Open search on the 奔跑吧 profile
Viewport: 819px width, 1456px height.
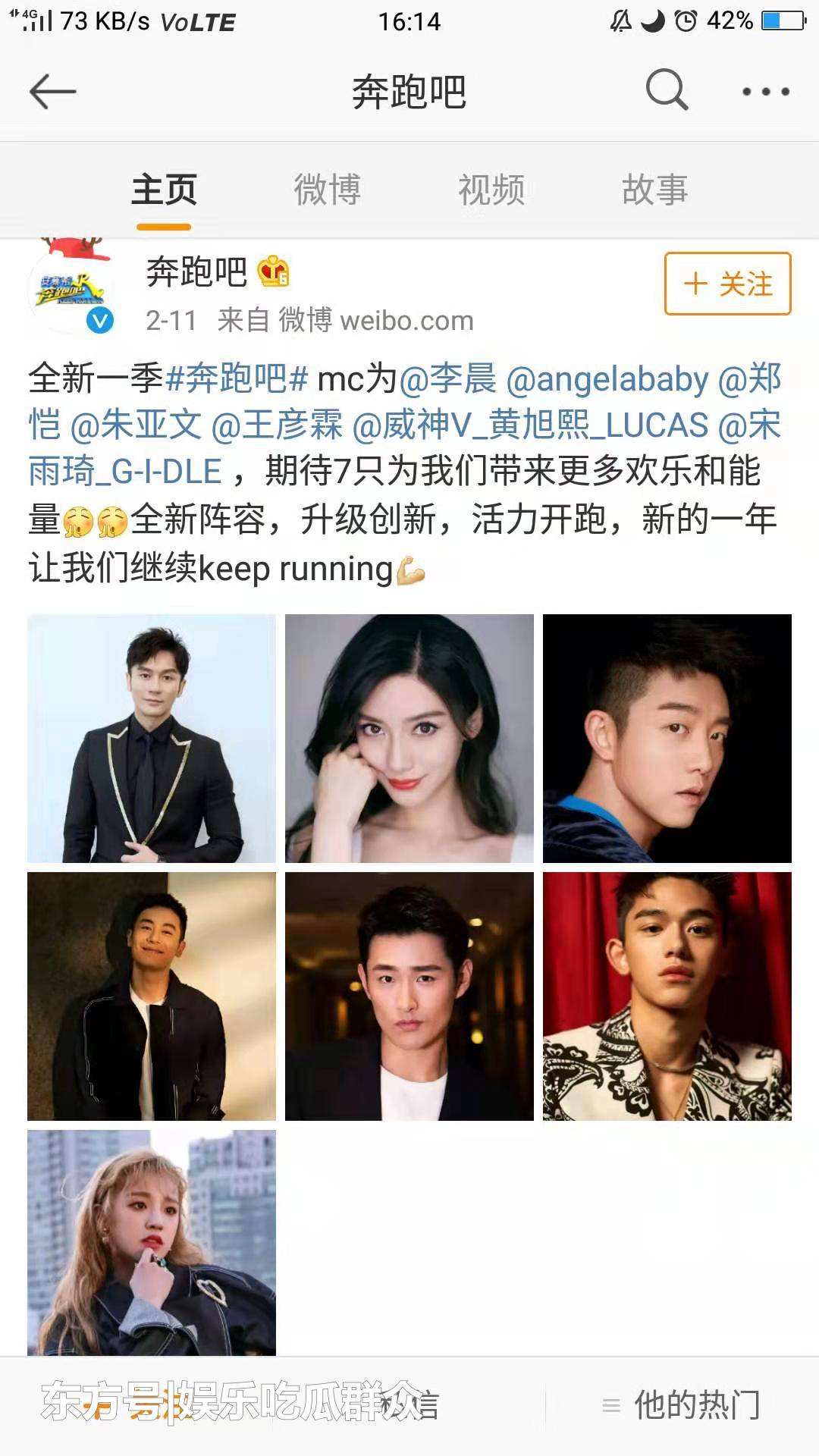667,90
